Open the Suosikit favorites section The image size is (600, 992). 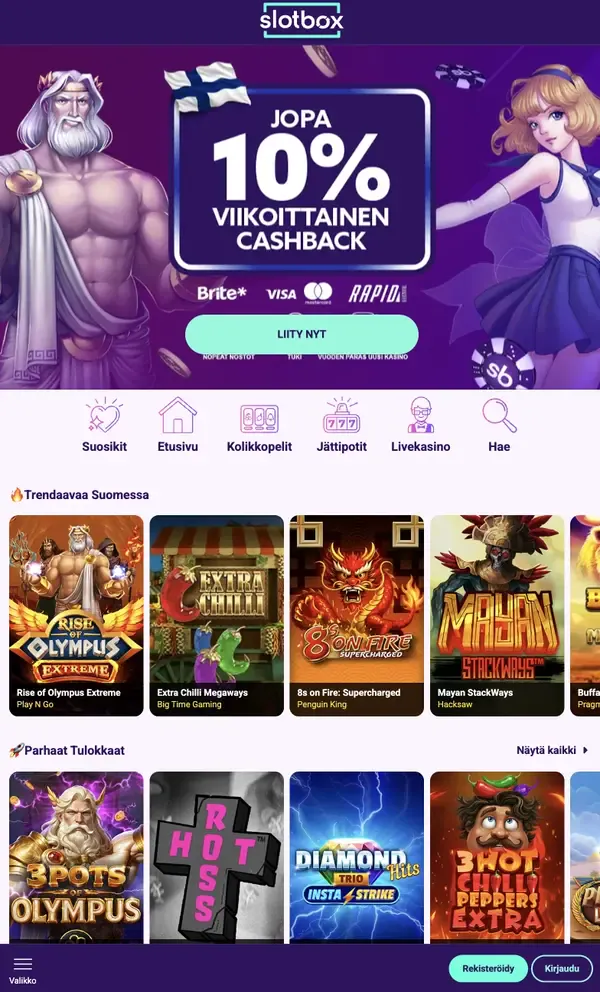pos(104,425)
